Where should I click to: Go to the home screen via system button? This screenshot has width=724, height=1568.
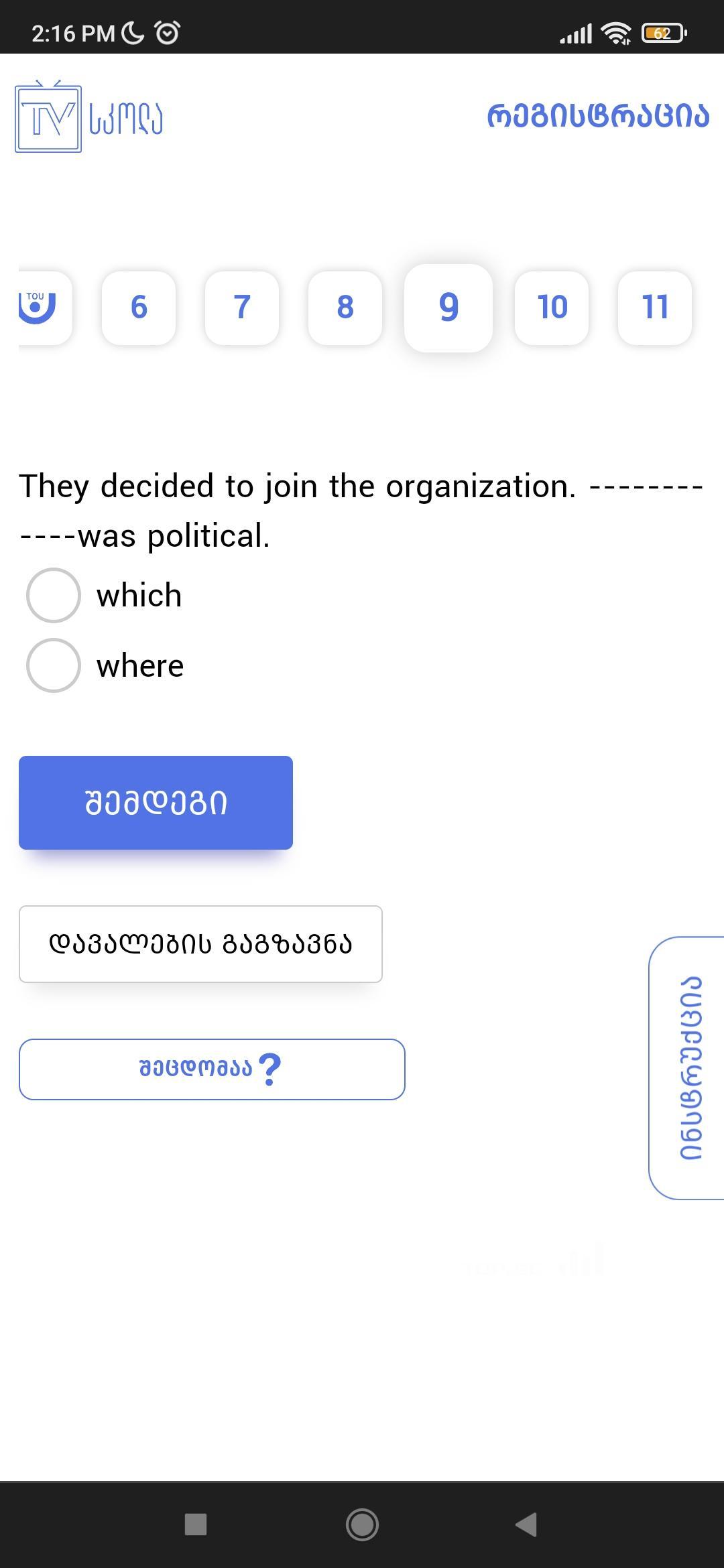tap(362, 1524)
